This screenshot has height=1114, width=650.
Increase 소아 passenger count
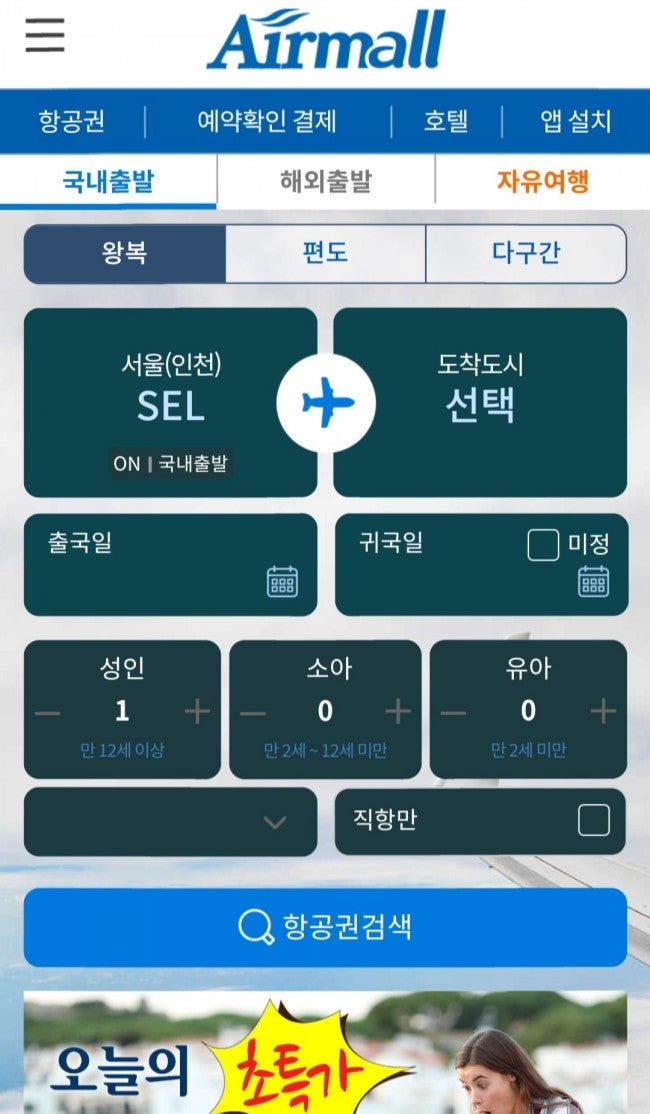click(x=398, y=712)
